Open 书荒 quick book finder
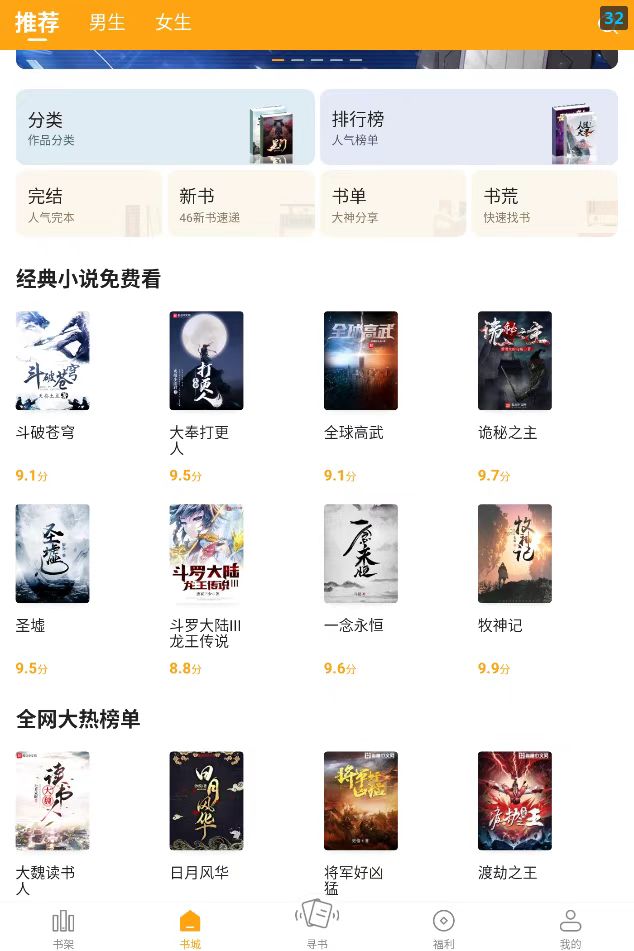634x951 pixels. (x=544, y=204)
